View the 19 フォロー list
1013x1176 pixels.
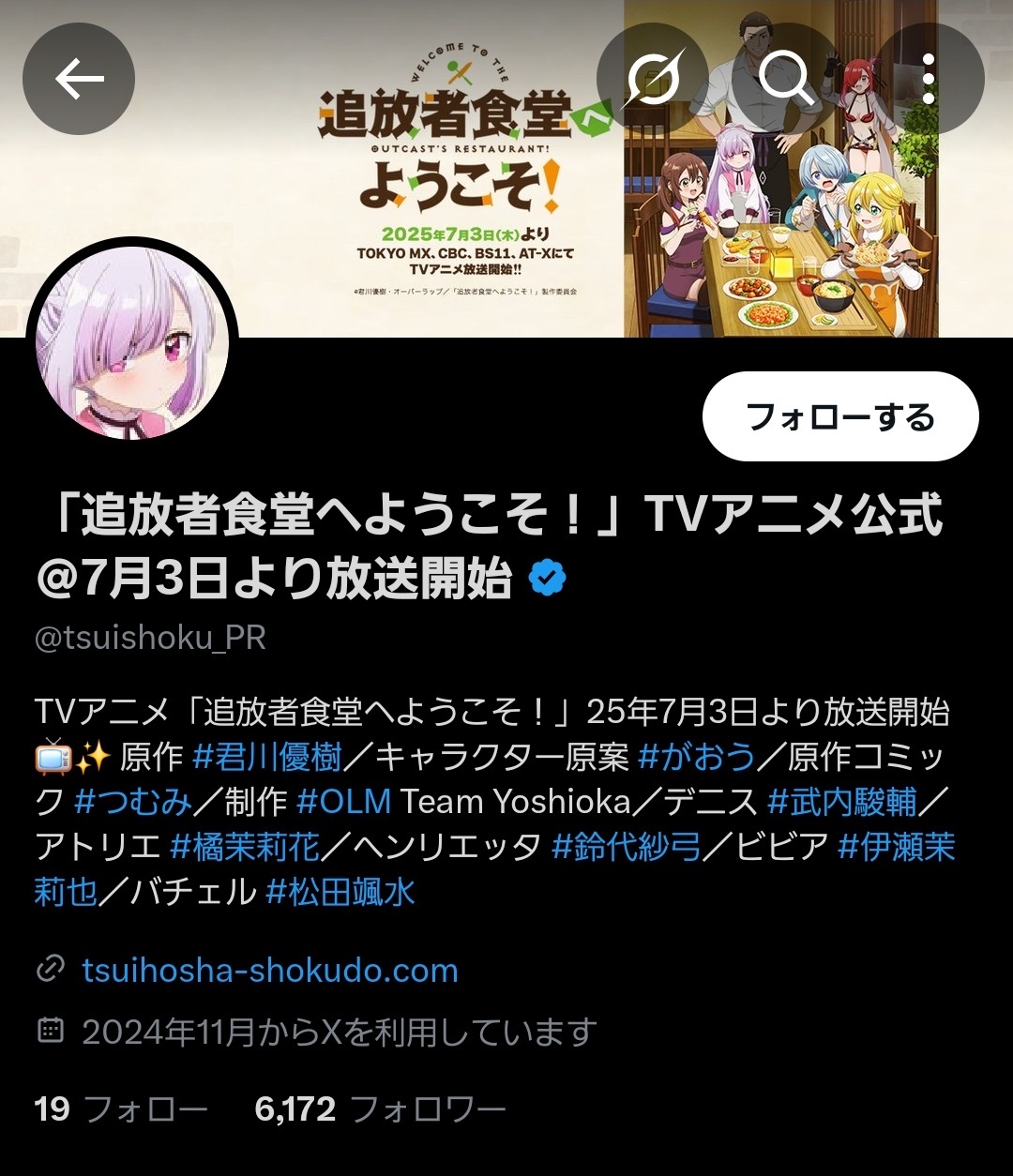120,1109
